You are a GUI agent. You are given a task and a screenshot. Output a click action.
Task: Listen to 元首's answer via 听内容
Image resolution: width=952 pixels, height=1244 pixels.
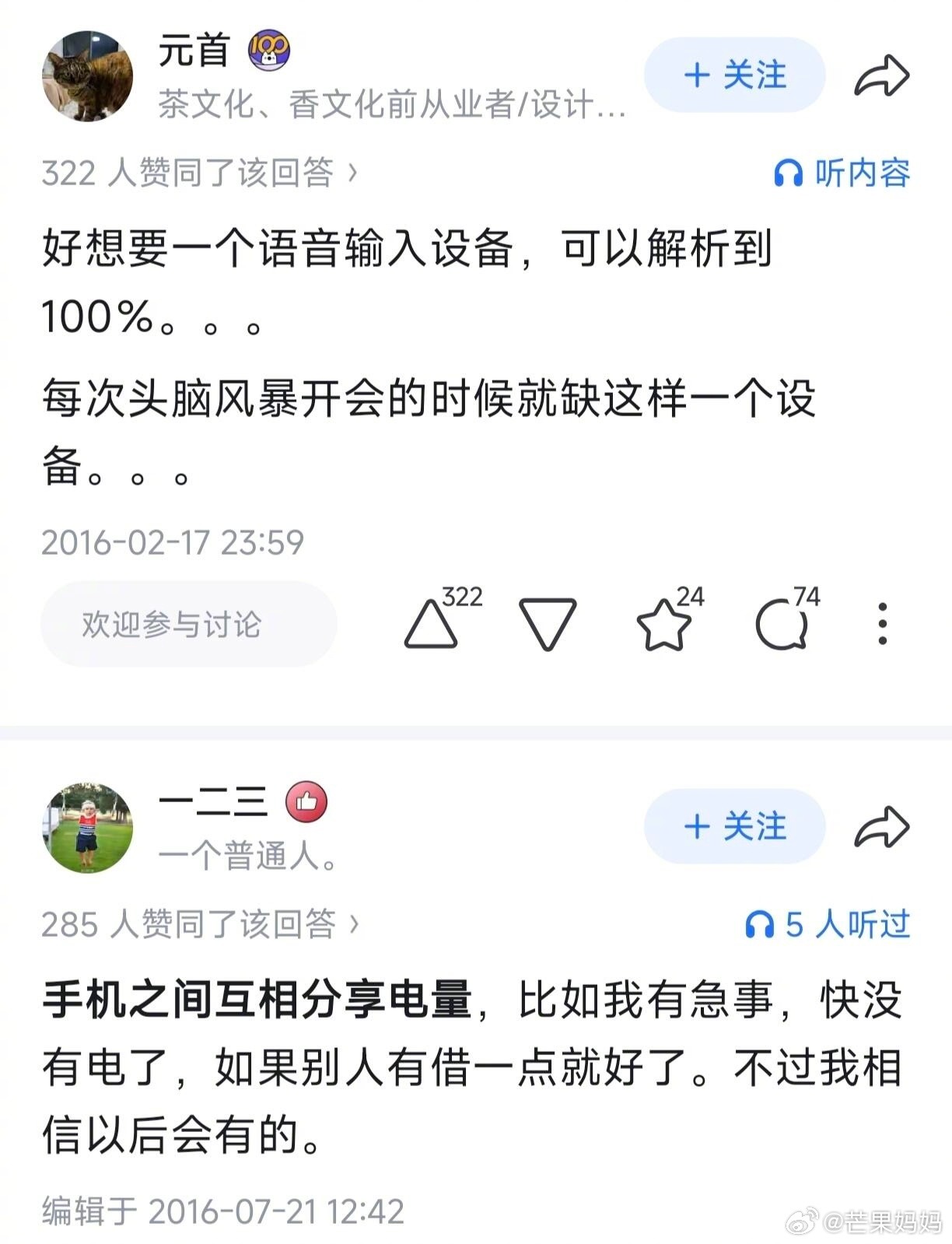pos(842,173)
